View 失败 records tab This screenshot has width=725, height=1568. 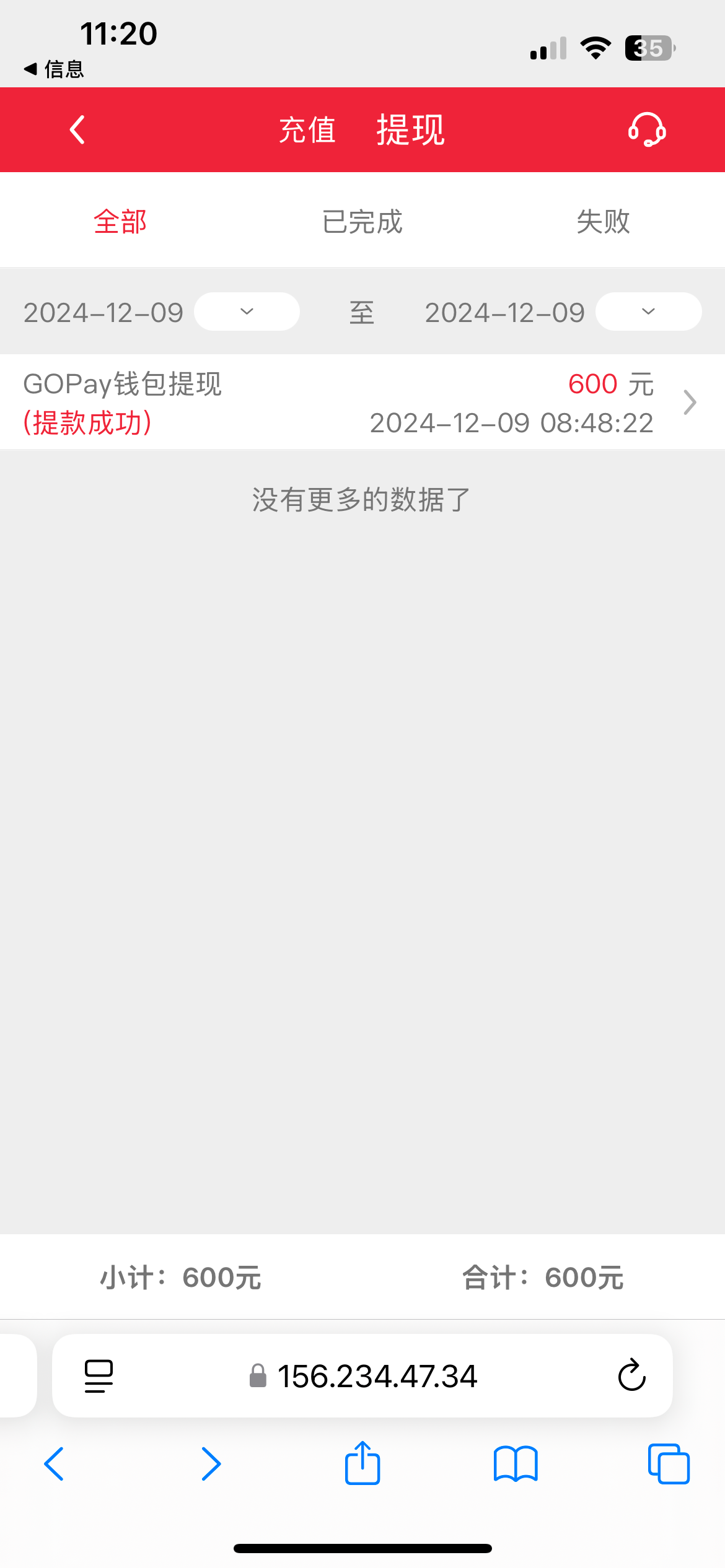pos(603,222)
